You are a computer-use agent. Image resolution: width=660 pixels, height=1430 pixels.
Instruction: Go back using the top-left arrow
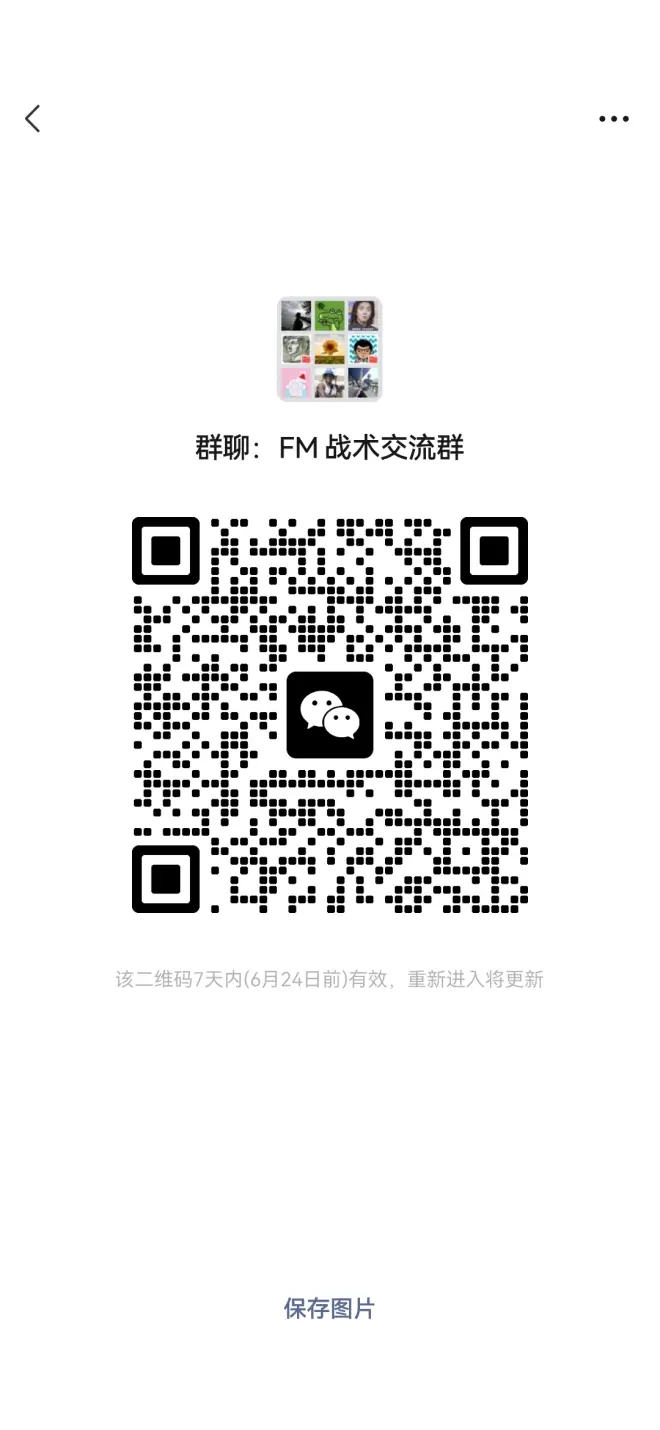point(32,119)
